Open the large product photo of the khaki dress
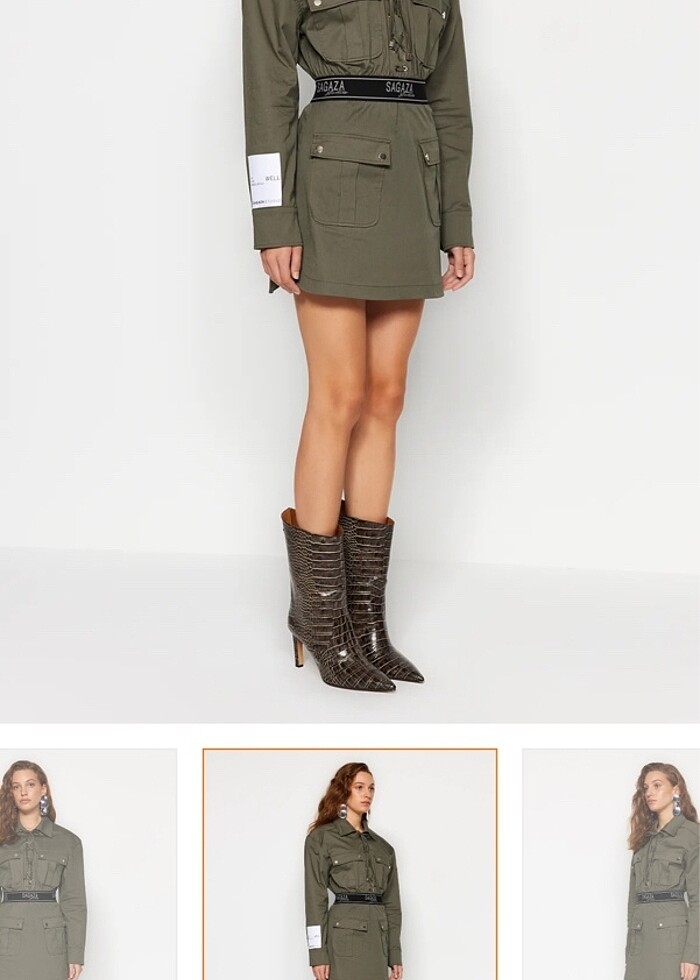 coord(350,360)
